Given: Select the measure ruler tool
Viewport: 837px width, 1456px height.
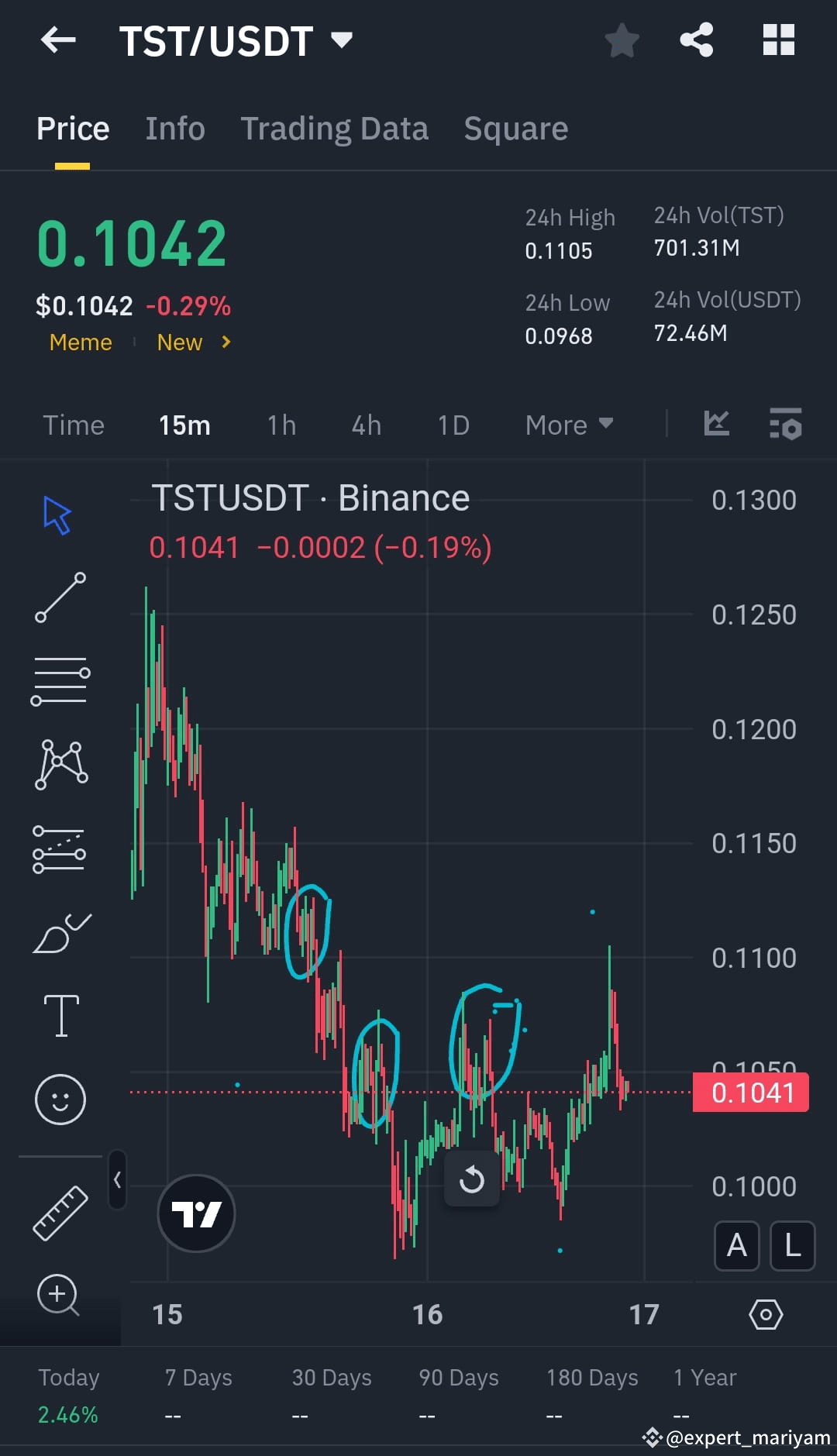Looking at the screenshot, I should click(60, 1213).
